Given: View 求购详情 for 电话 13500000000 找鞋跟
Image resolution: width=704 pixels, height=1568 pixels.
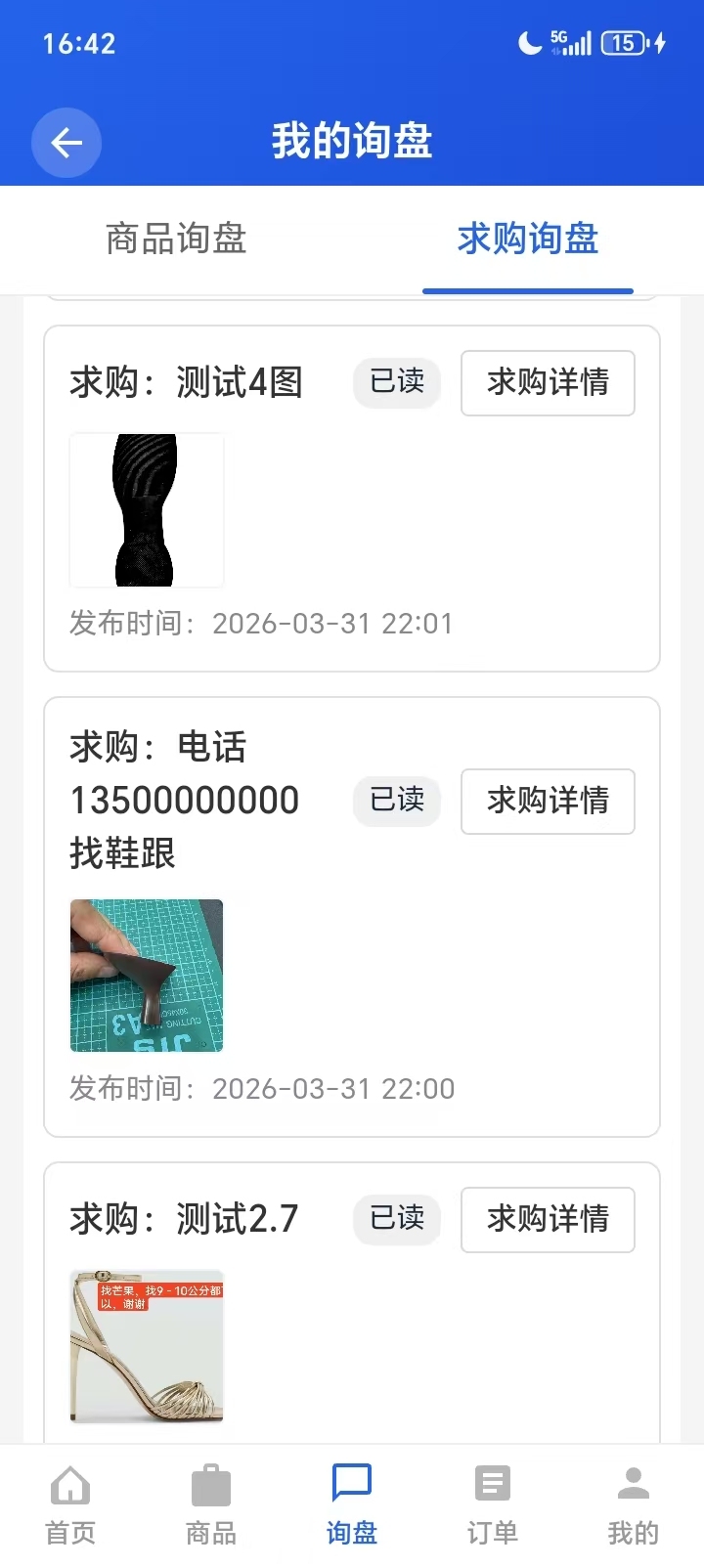Looking at the screenshot, I should (x=548, y=801).
